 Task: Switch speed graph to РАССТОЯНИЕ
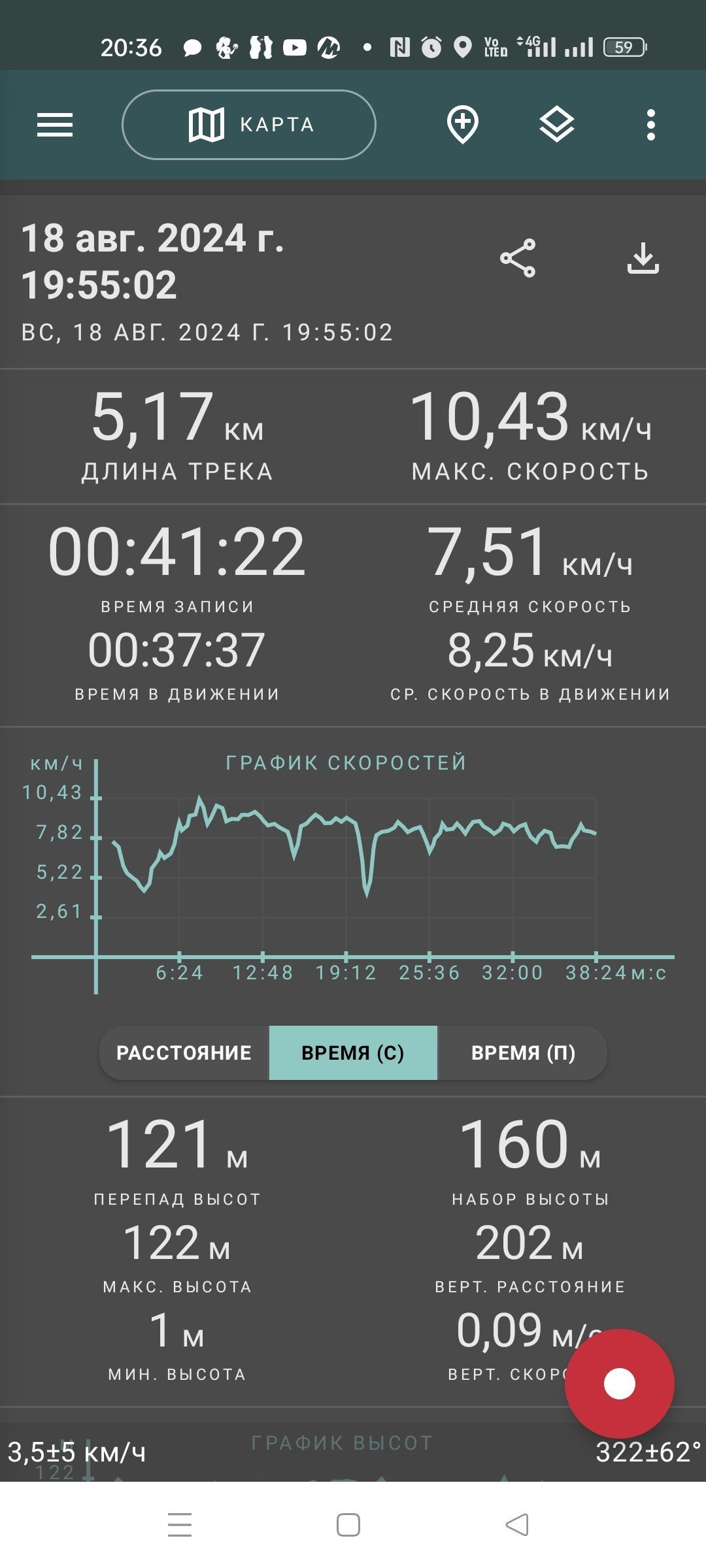[x=184, y=1053]
